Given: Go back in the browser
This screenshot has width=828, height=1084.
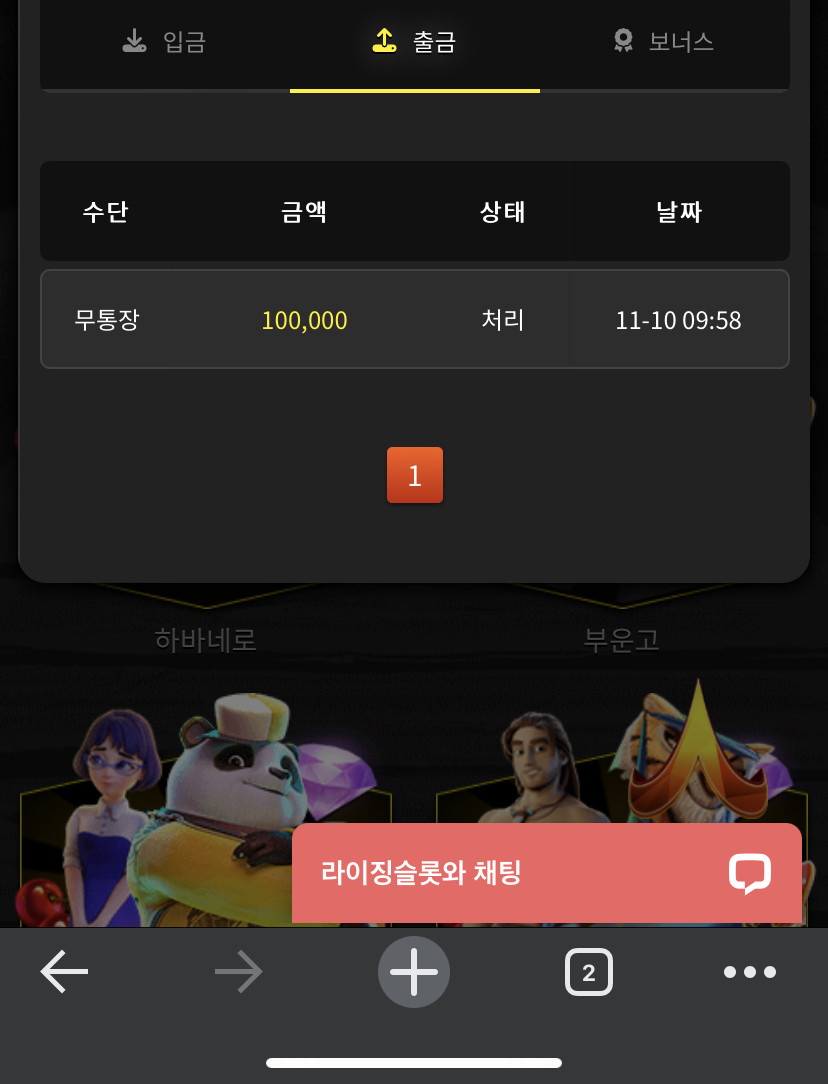Looking at the screenshot, I should [x=65, y=971].
